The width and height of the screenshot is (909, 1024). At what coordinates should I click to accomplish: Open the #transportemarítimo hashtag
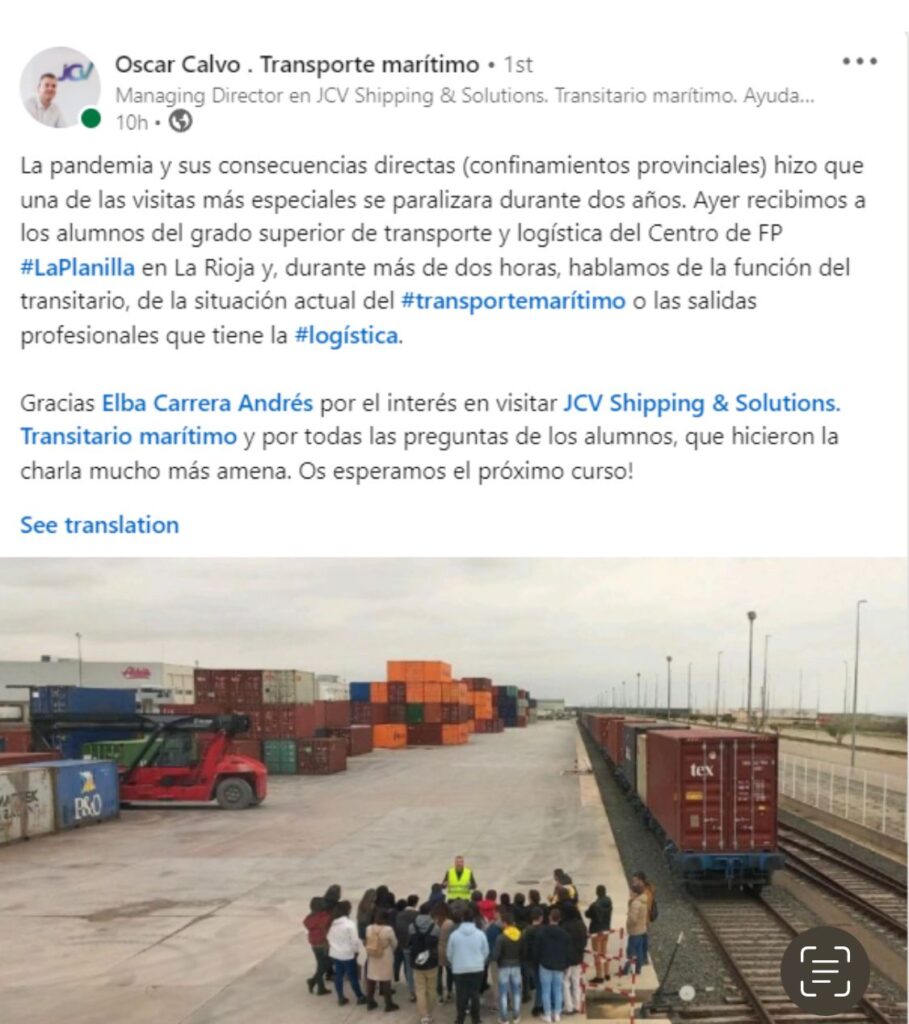(513, 301)
